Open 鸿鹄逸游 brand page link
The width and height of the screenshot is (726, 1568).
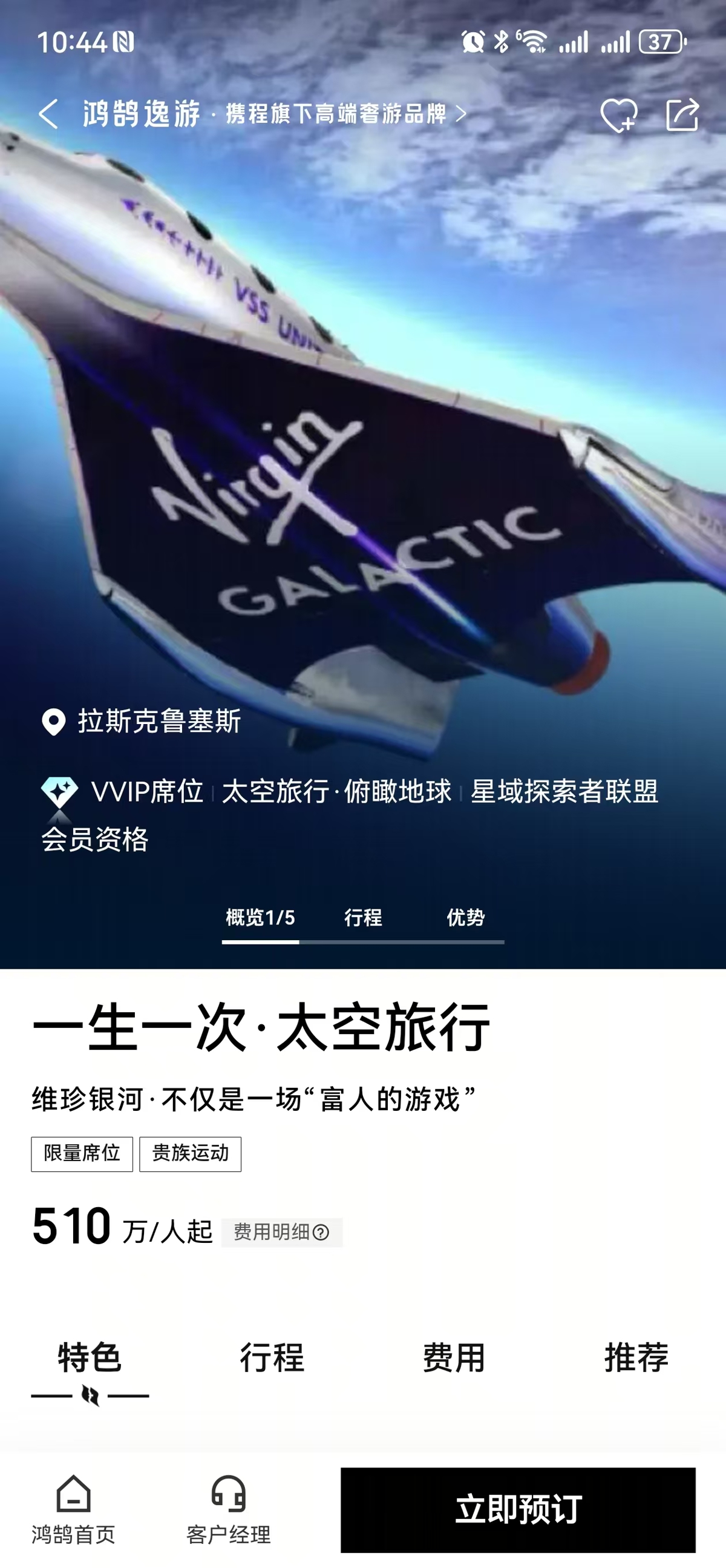point(275,114)
